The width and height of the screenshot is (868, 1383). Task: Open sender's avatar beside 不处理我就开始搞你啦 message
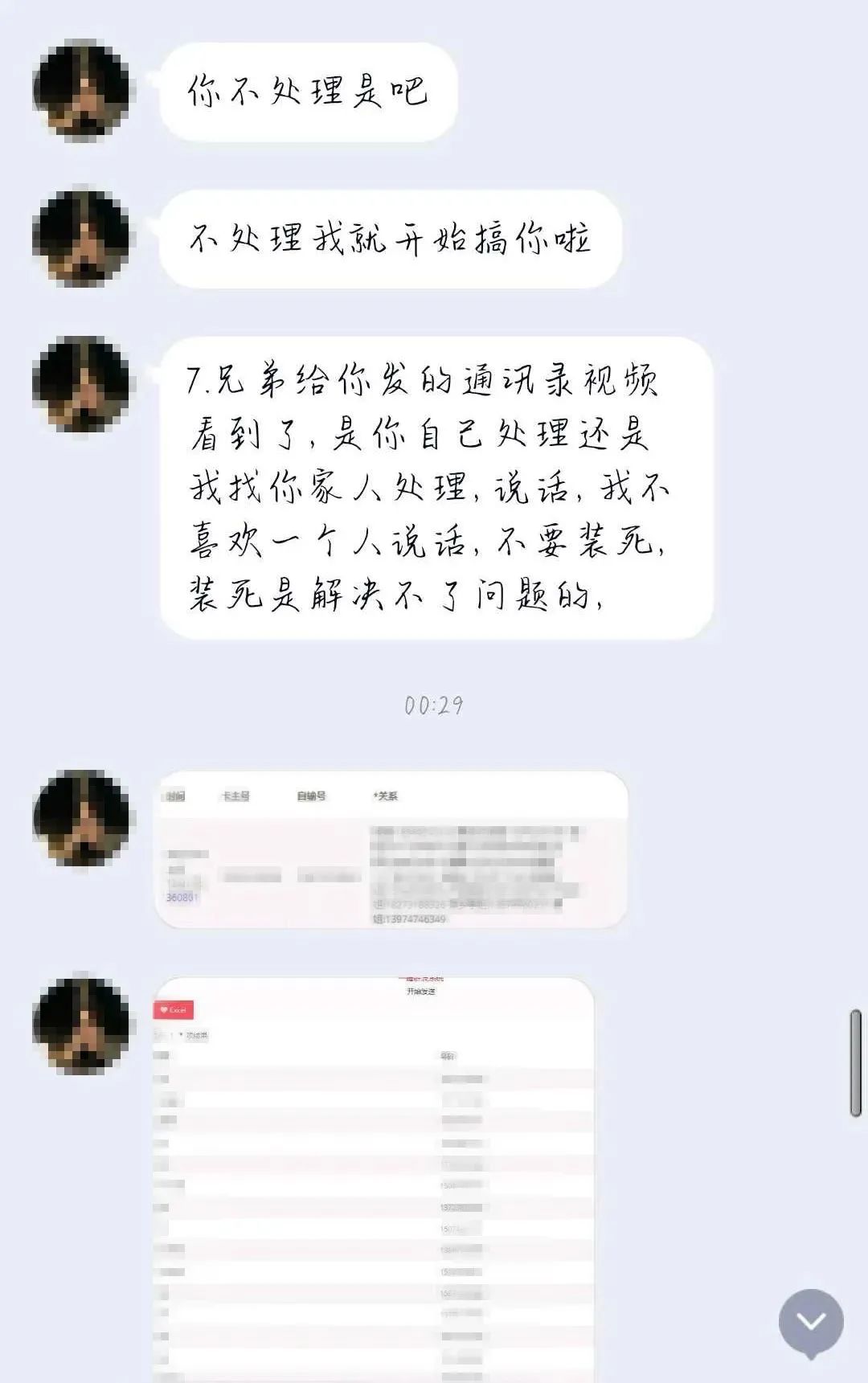(81, 239)
